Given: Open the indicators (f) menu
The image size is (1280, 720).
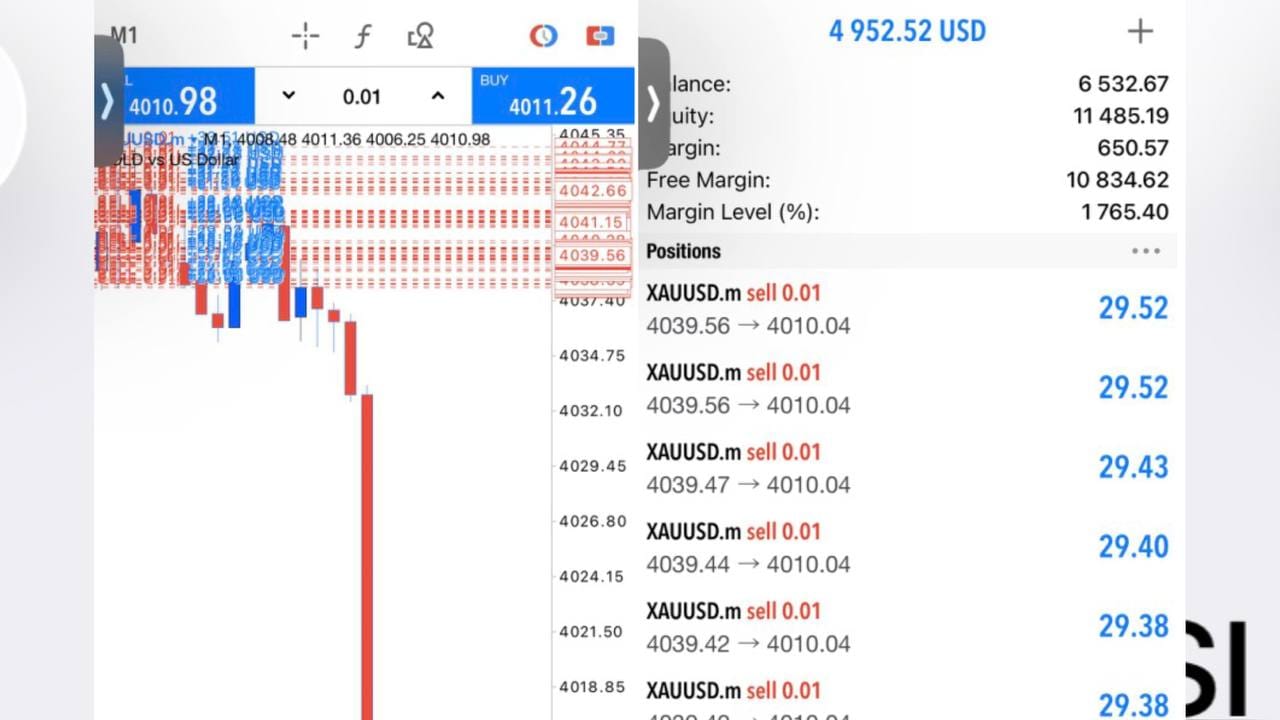Looking at the screenshot, I should (363, 37).
